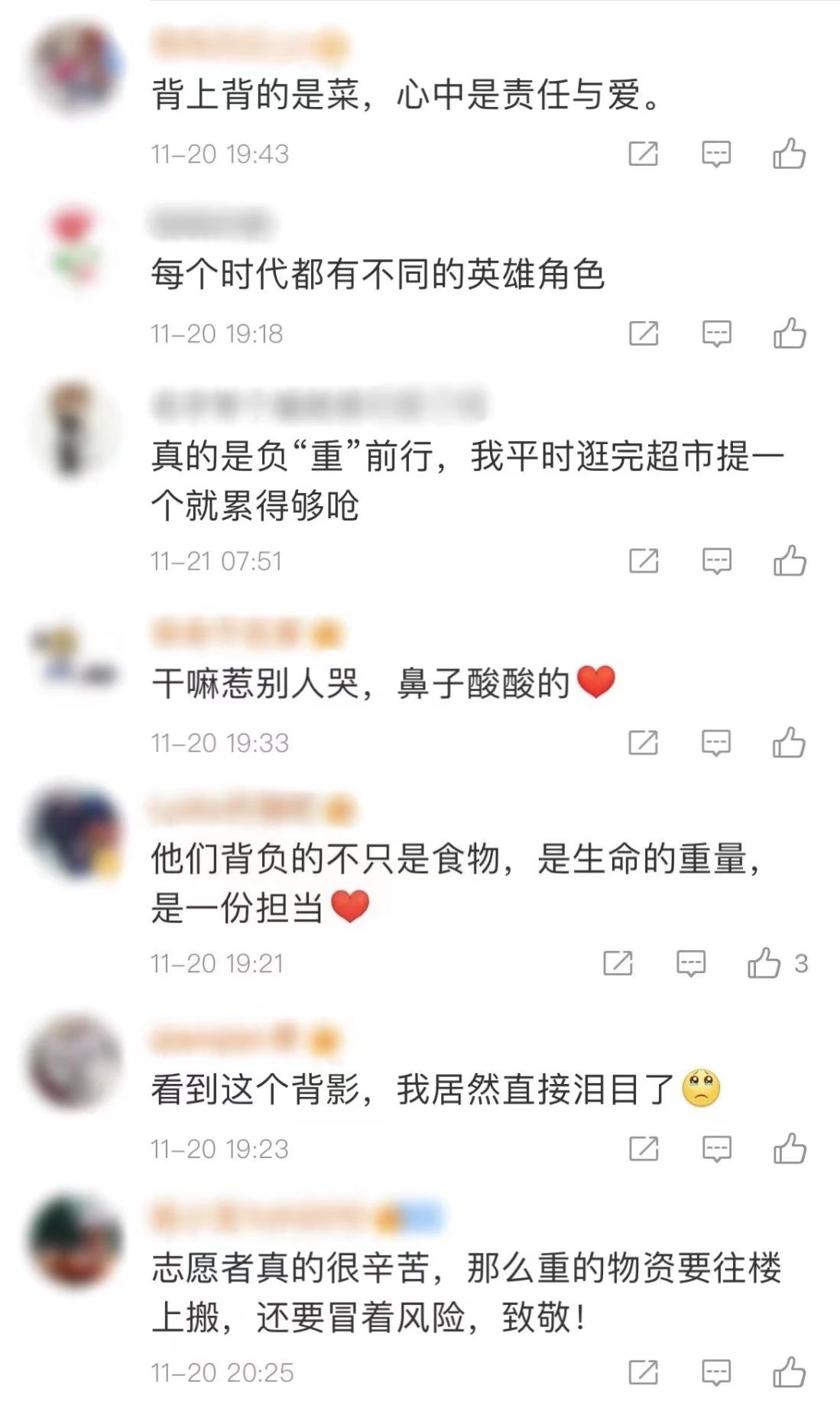
Task: Like the comment with 3 likes
Action: pos(764,963)
